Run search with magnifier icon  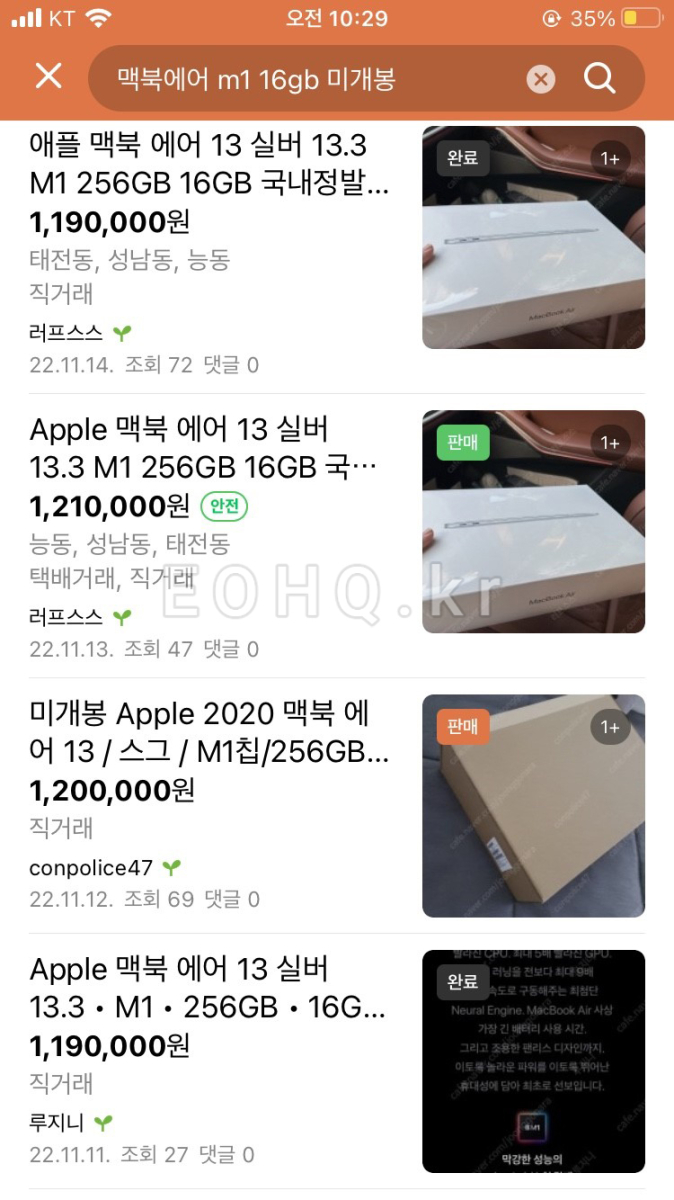point(600,78)
